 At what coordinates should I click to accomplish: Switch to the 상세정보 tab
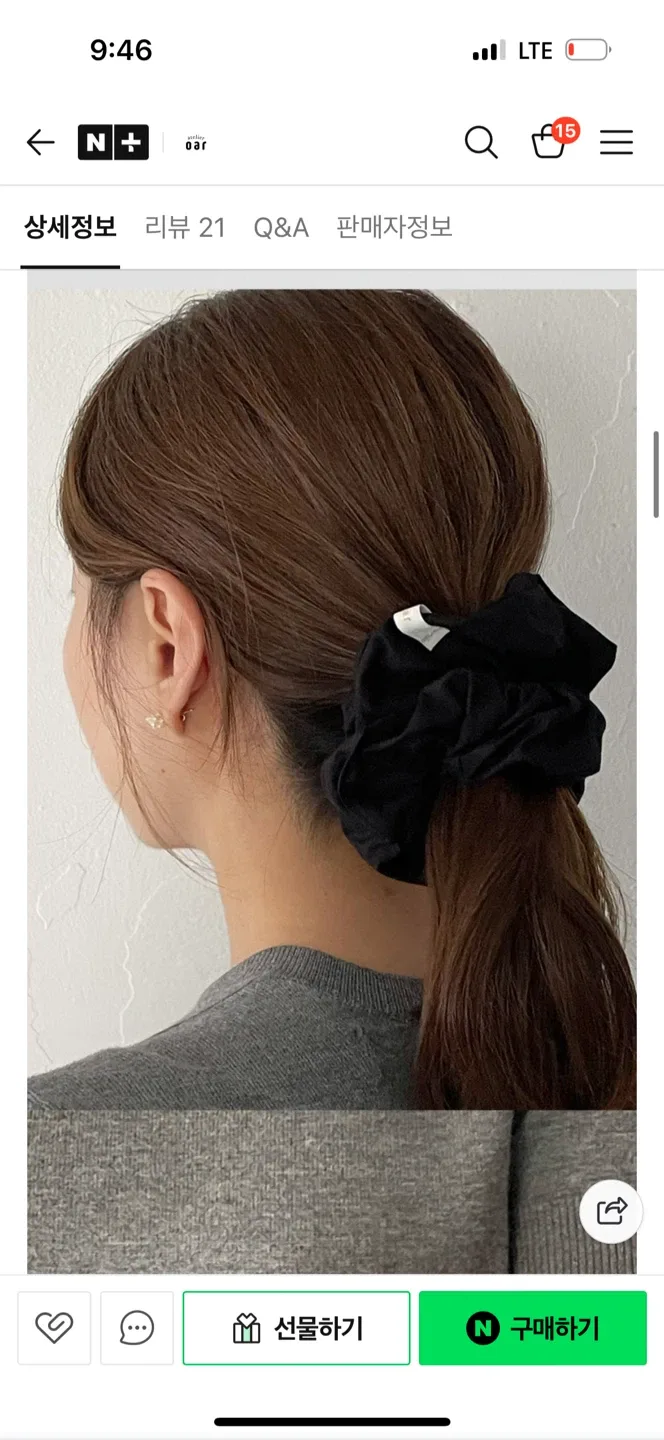[x=70, y=228]
